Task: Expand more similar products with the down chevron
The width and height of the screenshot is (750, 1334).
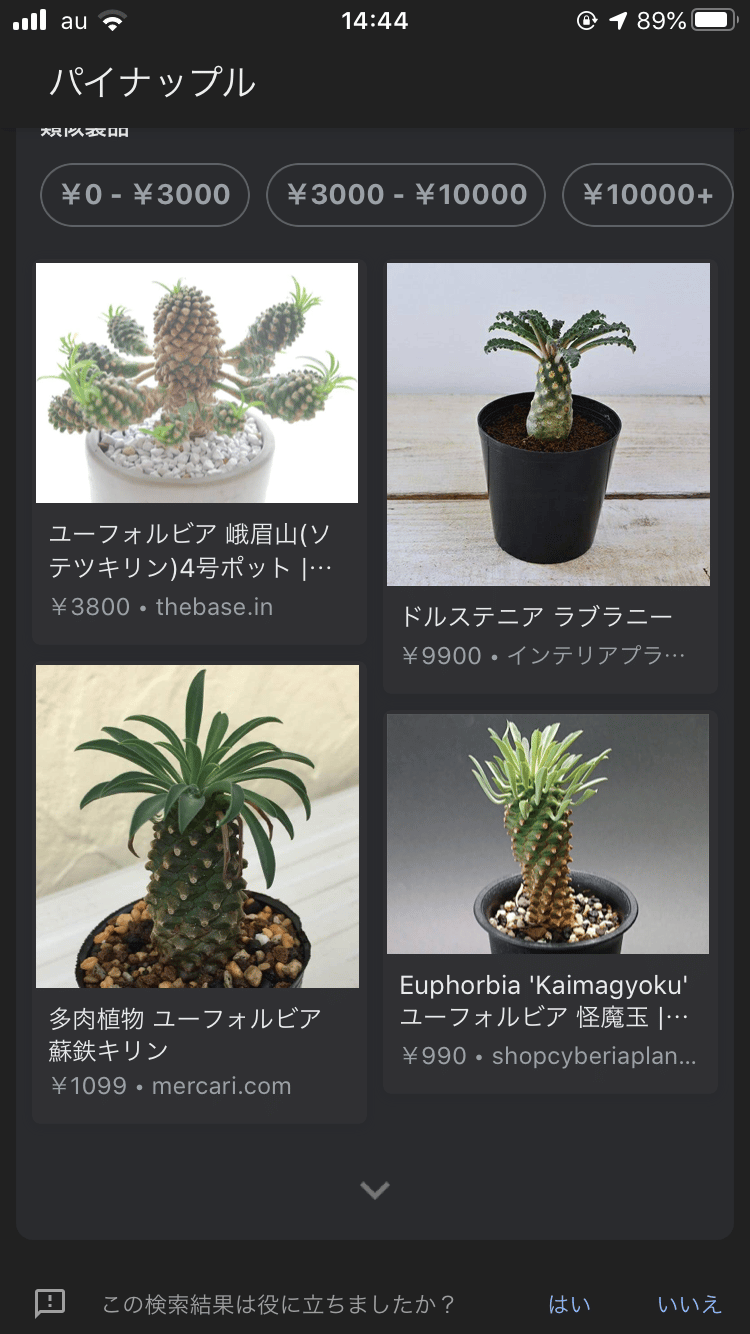Action: tap(375, 1189)
